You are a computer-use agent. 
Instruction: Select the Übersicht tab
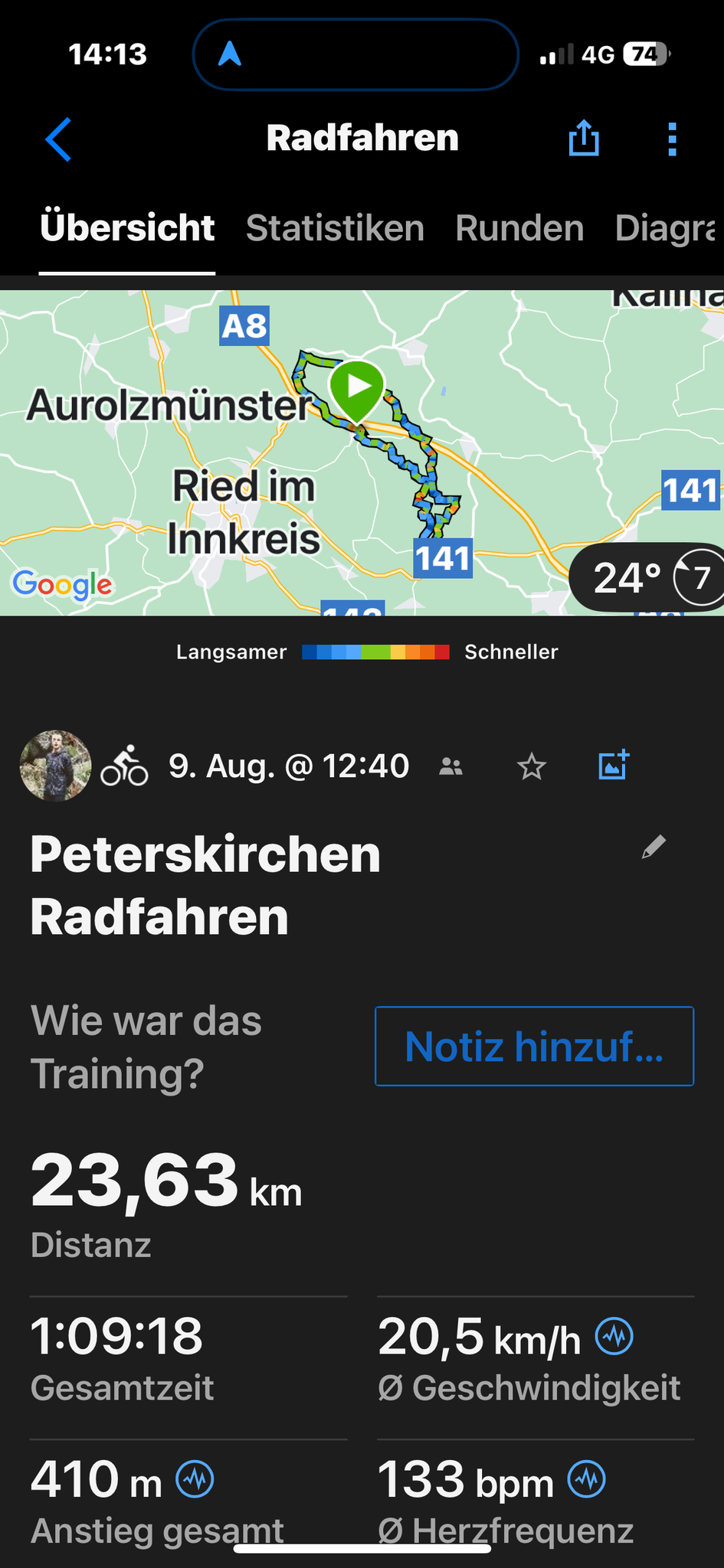point(127,228)
